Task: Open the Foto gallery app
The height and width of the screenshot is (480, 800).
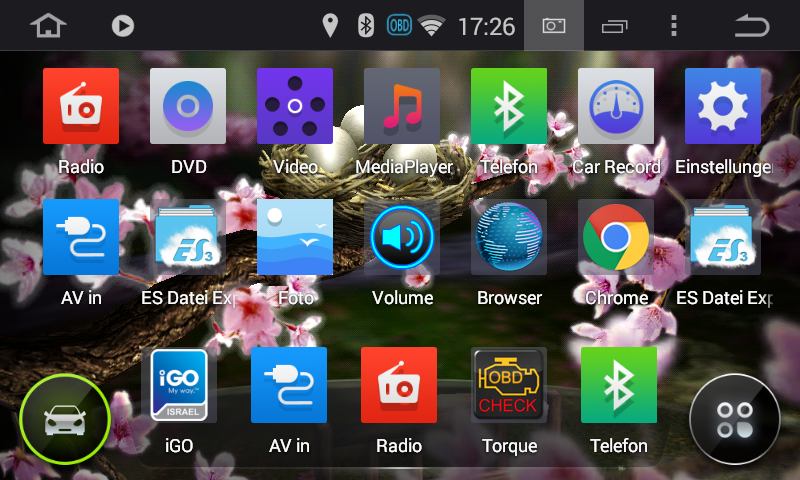Action: [295, 238]
